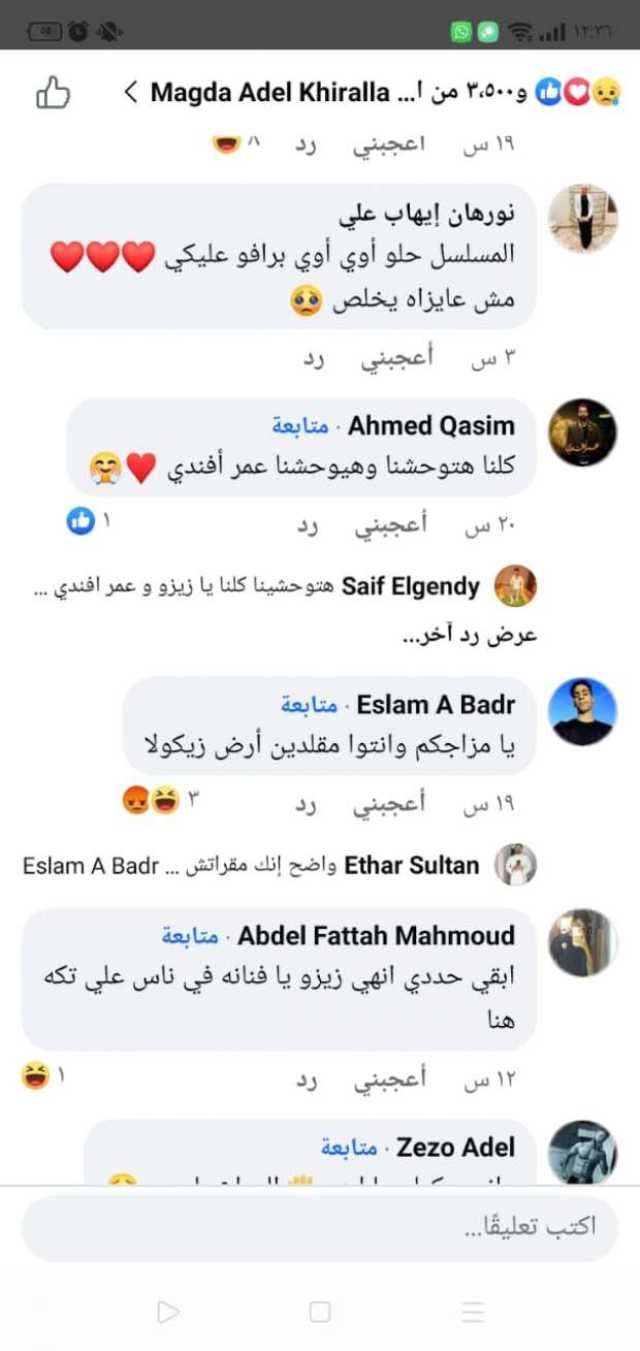Like Abdel Fattah Mahmoud's comment
640x1351 pixels.
coord(390,1080)
